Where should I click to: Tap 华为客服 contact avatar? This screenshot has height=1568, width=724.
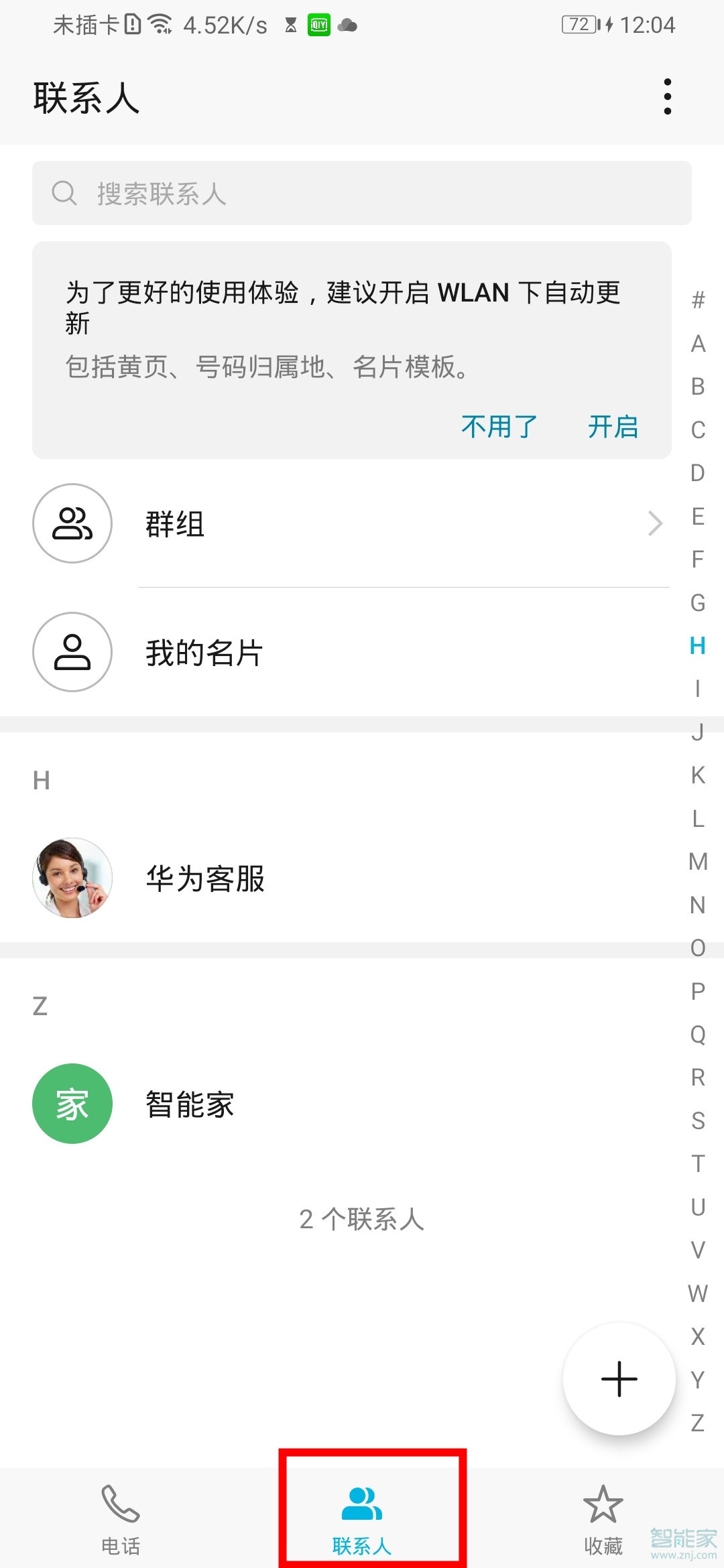(x=72, y=876)
